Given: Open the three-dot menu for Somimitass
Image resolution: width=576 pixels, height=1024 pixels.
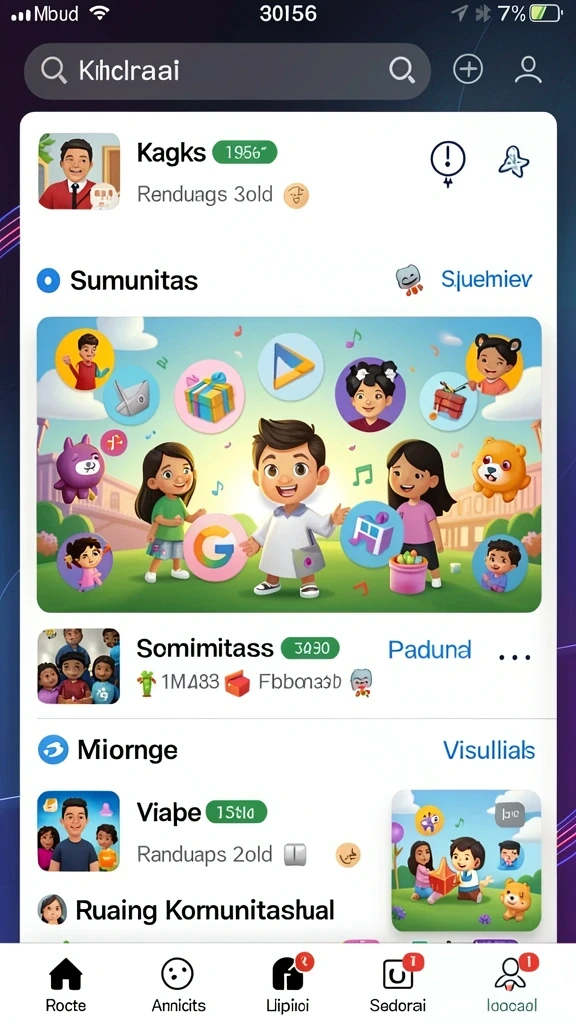Looking at the screenshot, I should (515, 656).
